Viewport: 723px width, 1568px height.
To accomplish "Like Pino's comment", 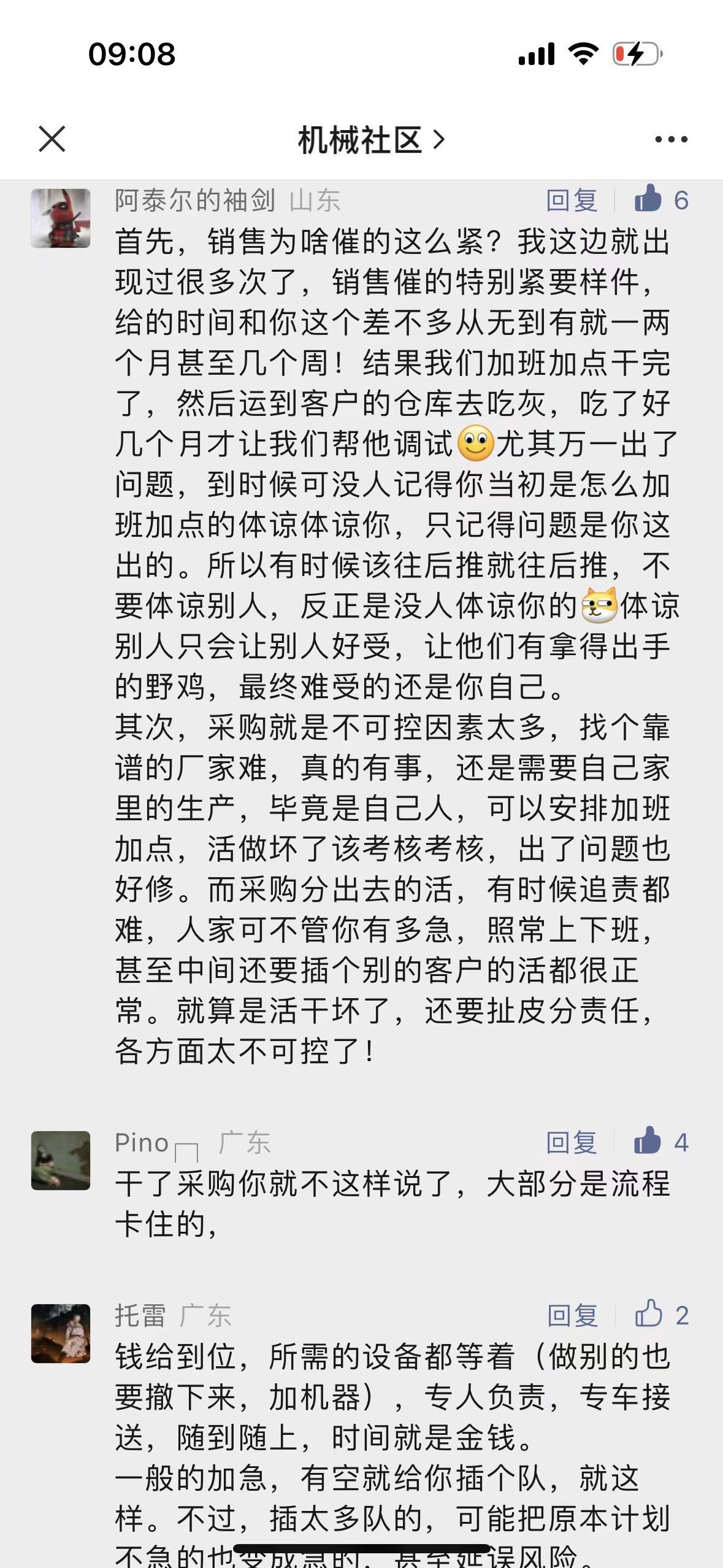I will [x=648, y=1141].
